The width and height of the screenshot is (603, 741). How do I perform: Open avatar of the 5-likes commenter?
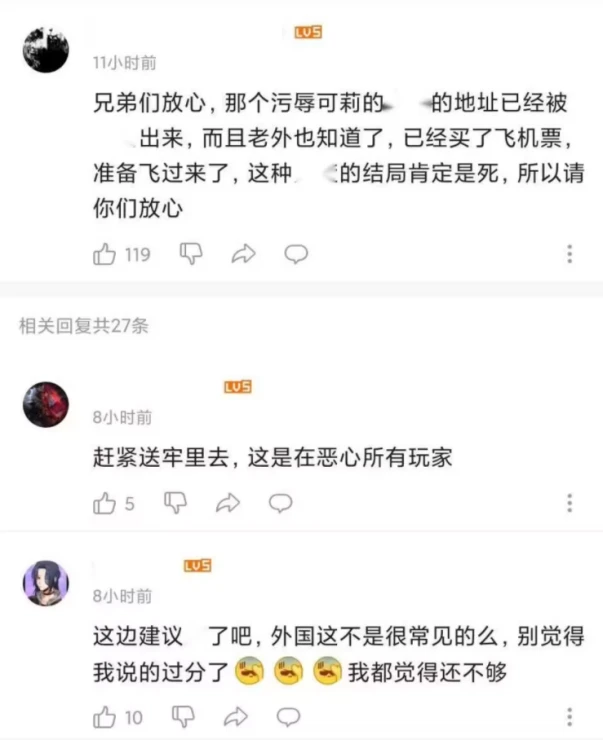pos(45,404)
